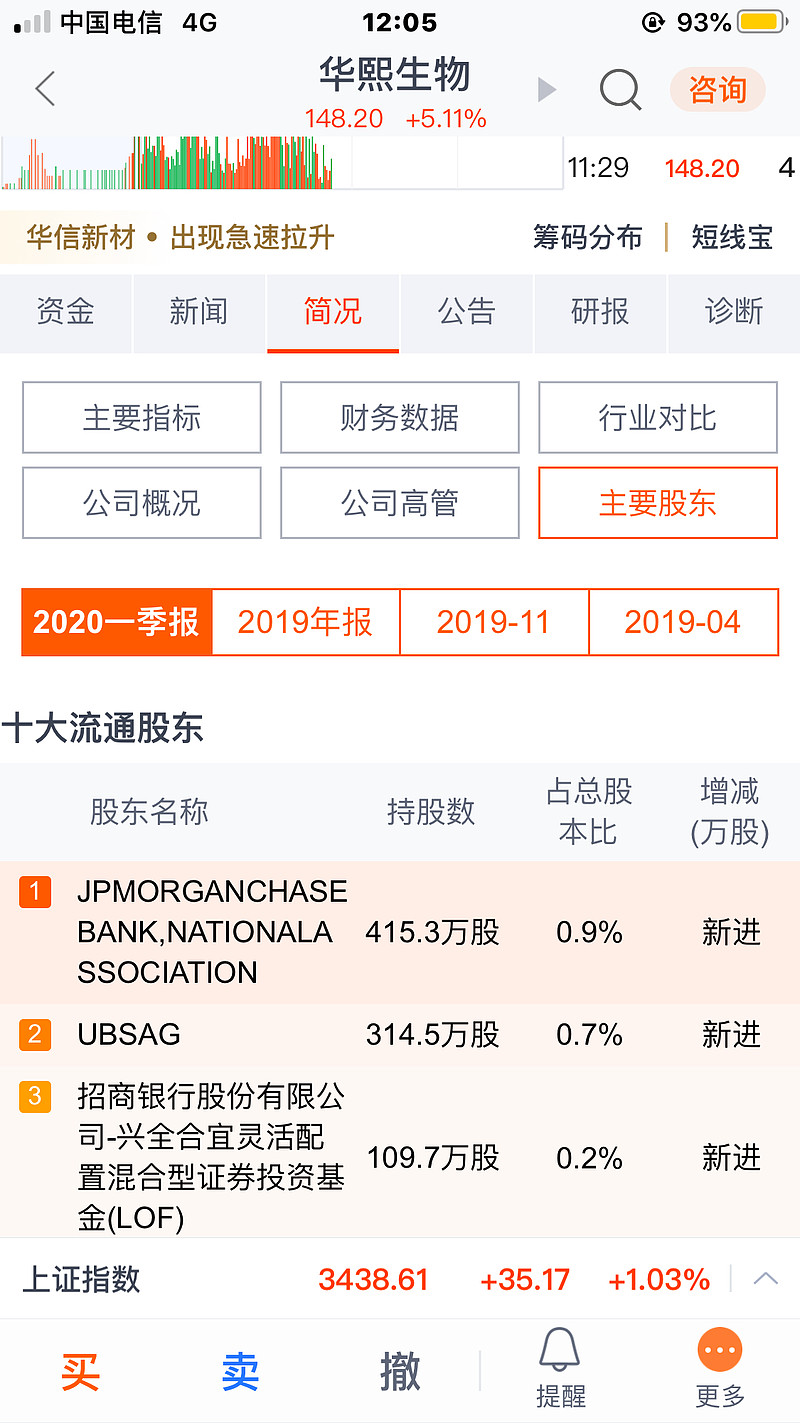Switch to the 公告 announcements tab

466,313
